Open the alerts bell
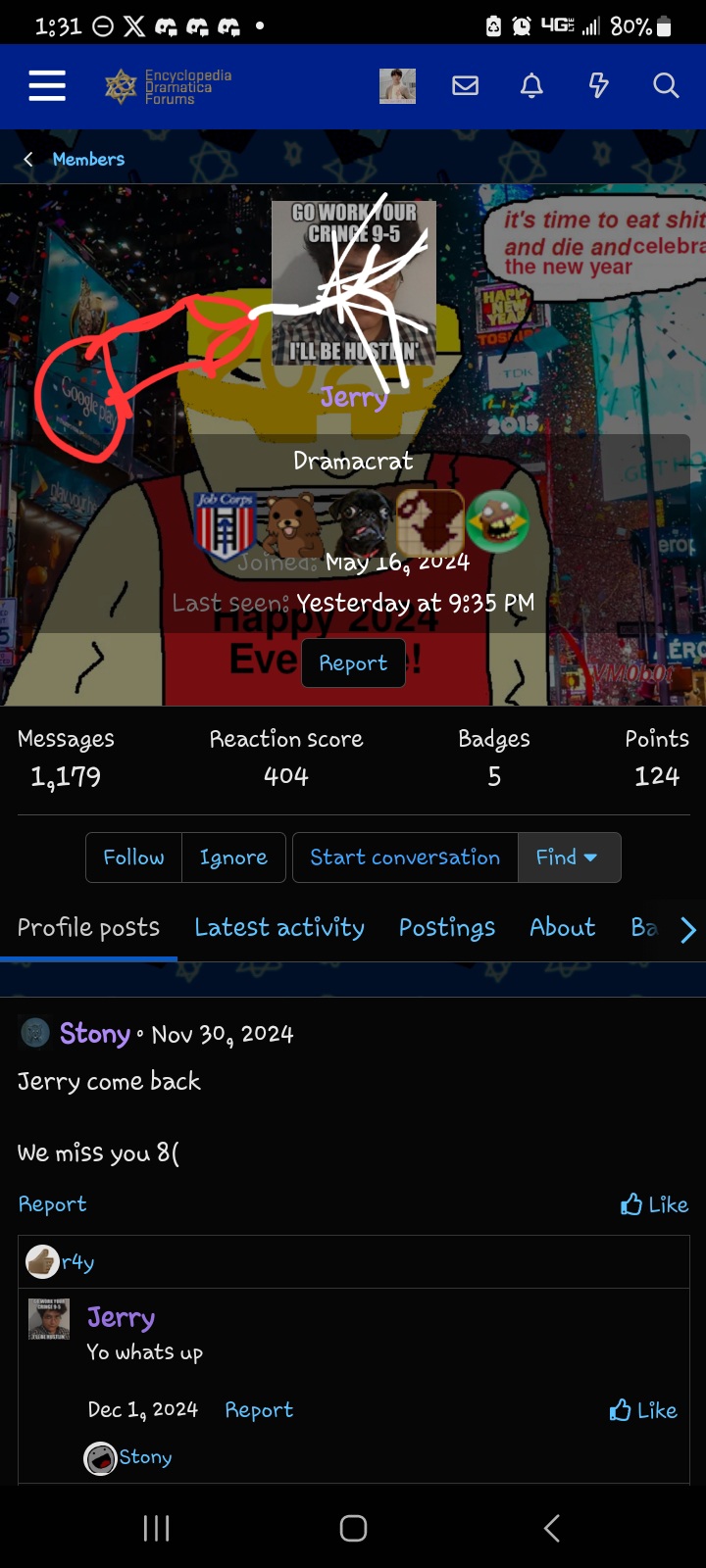Viewport: 706px width, 1568px height. (x=531, y=86)
